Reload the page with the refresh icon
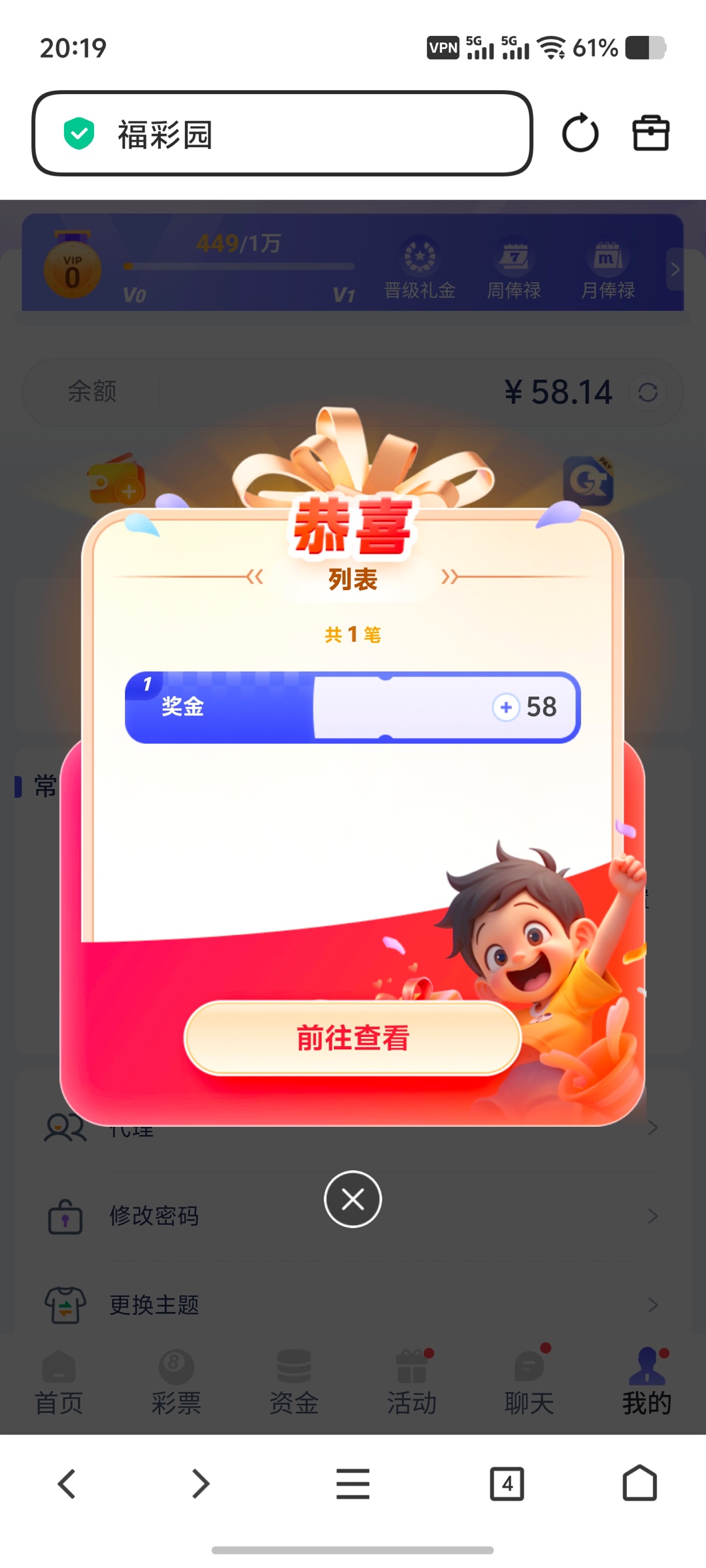 580,133
